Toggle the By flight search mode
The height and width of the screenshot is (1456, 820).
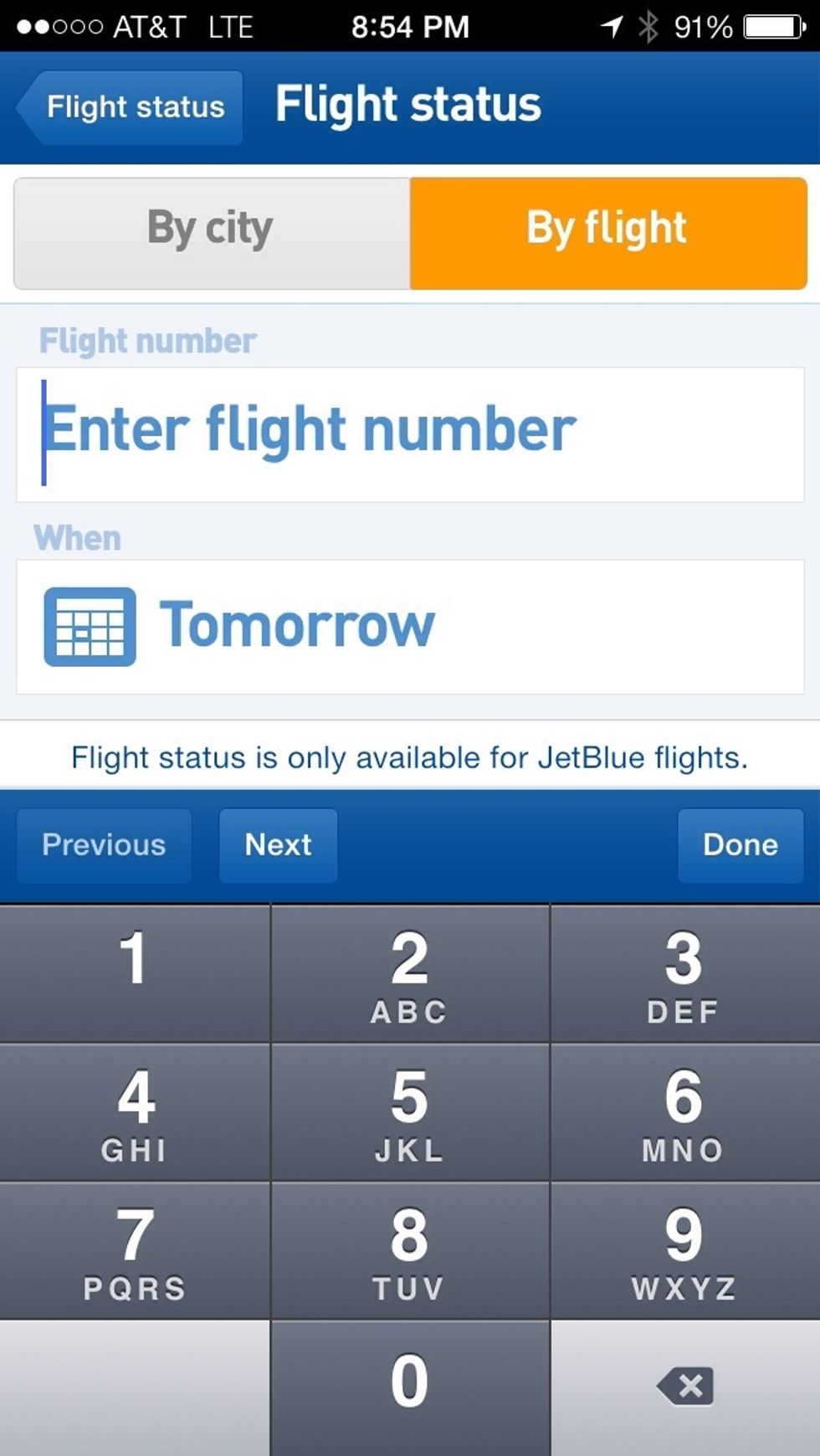click(607, 228)
